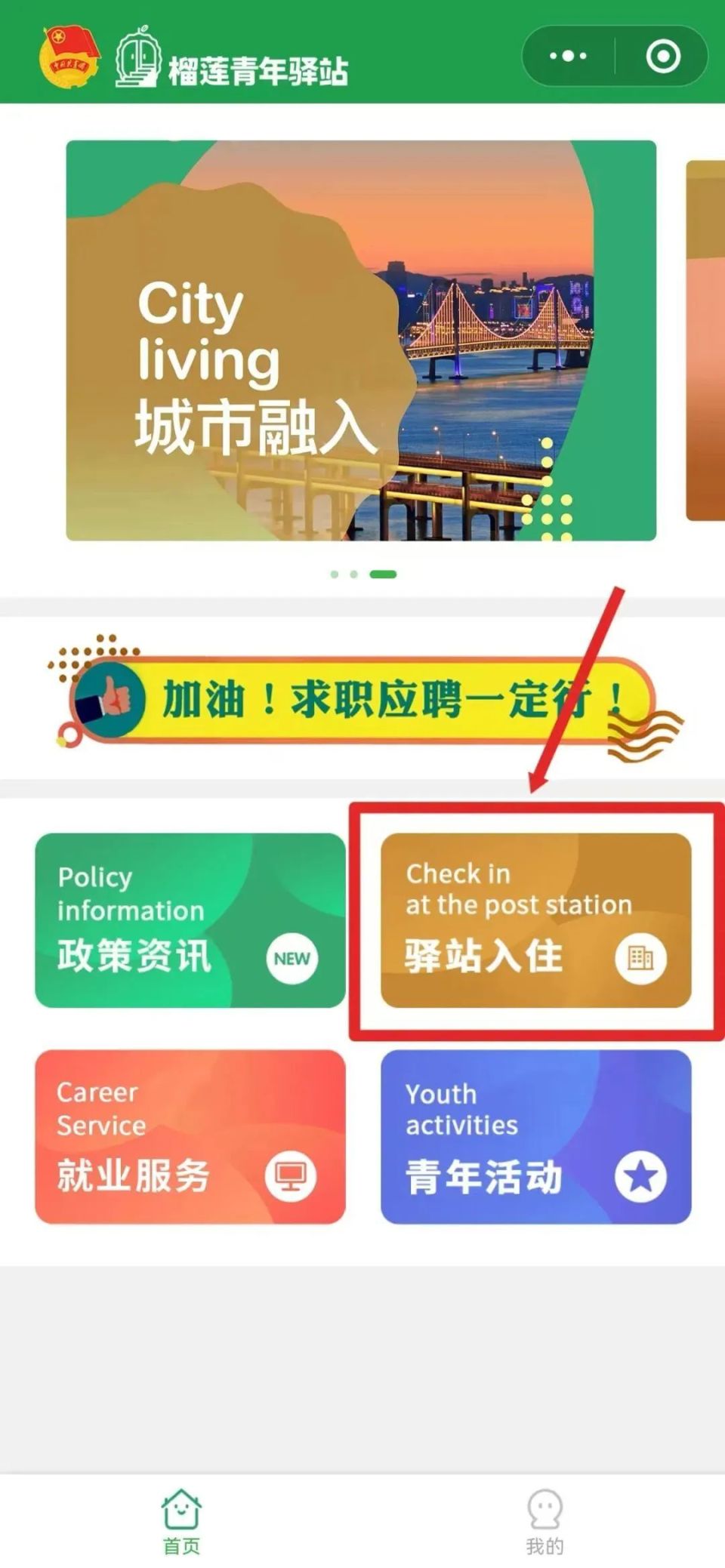
Task: Tap the building icon on 驿站入住 card
Action: (641, 956)
